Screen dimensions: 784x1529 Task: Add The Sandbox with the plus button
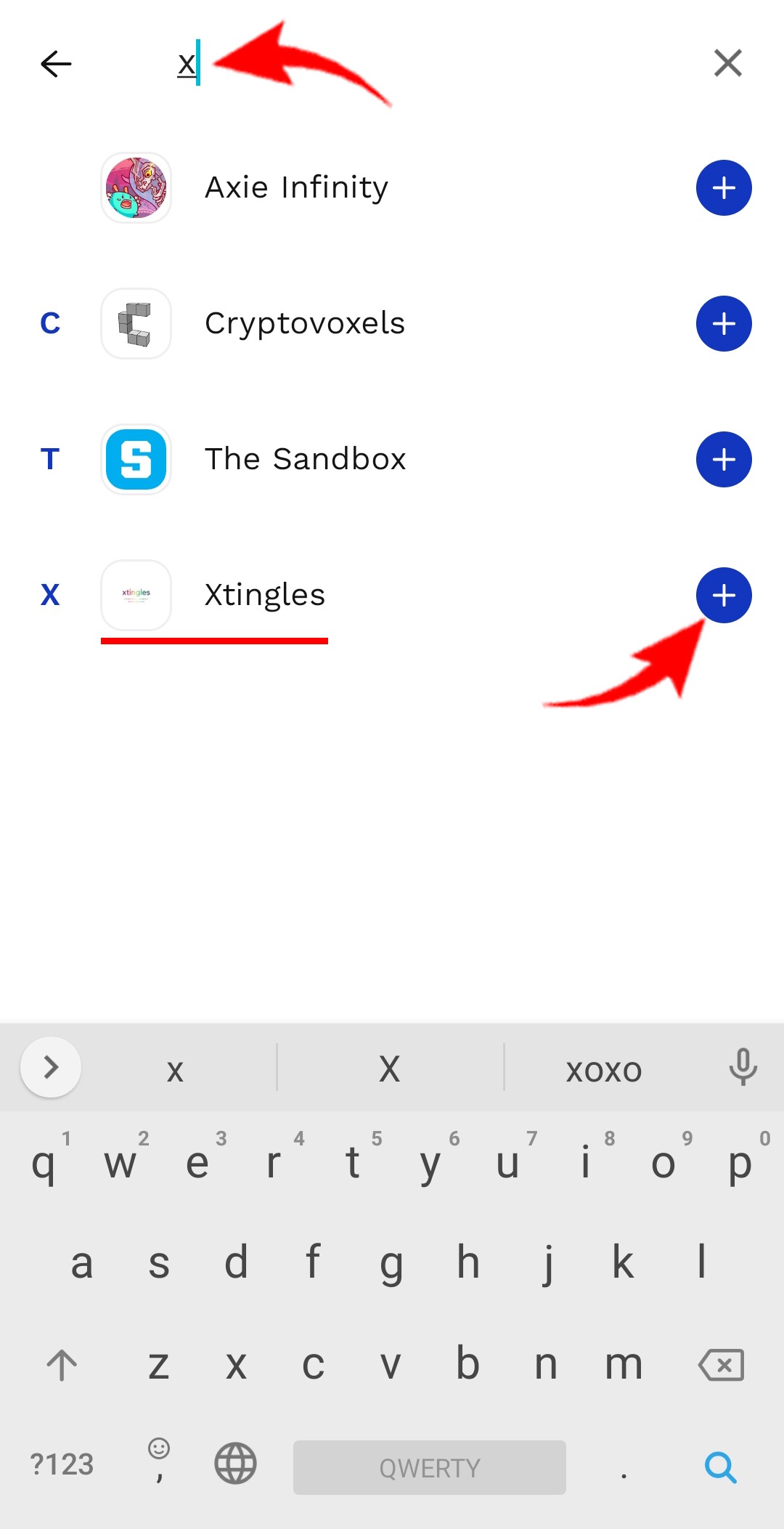coord(723,460)
